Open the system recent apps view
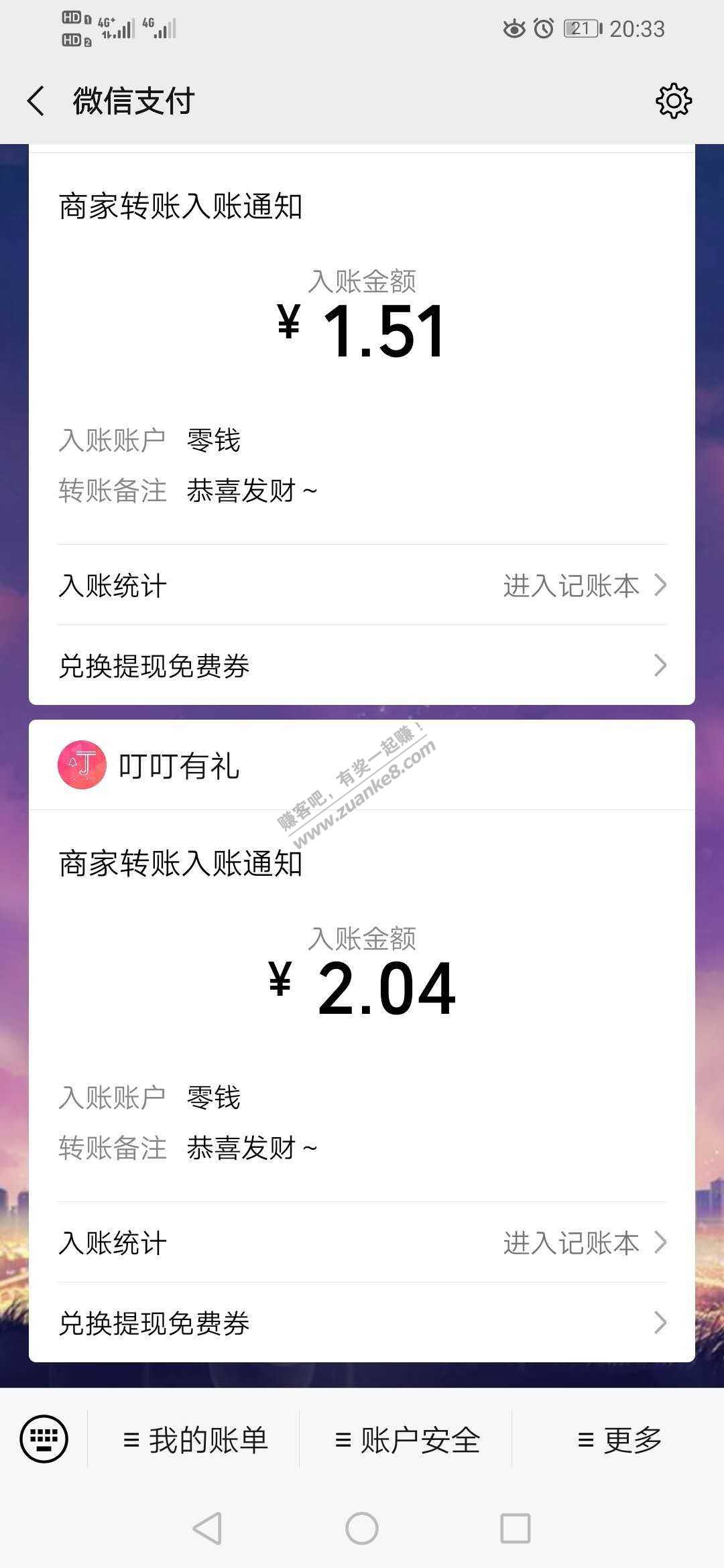724x1568 pixels. click(516, 1528)
